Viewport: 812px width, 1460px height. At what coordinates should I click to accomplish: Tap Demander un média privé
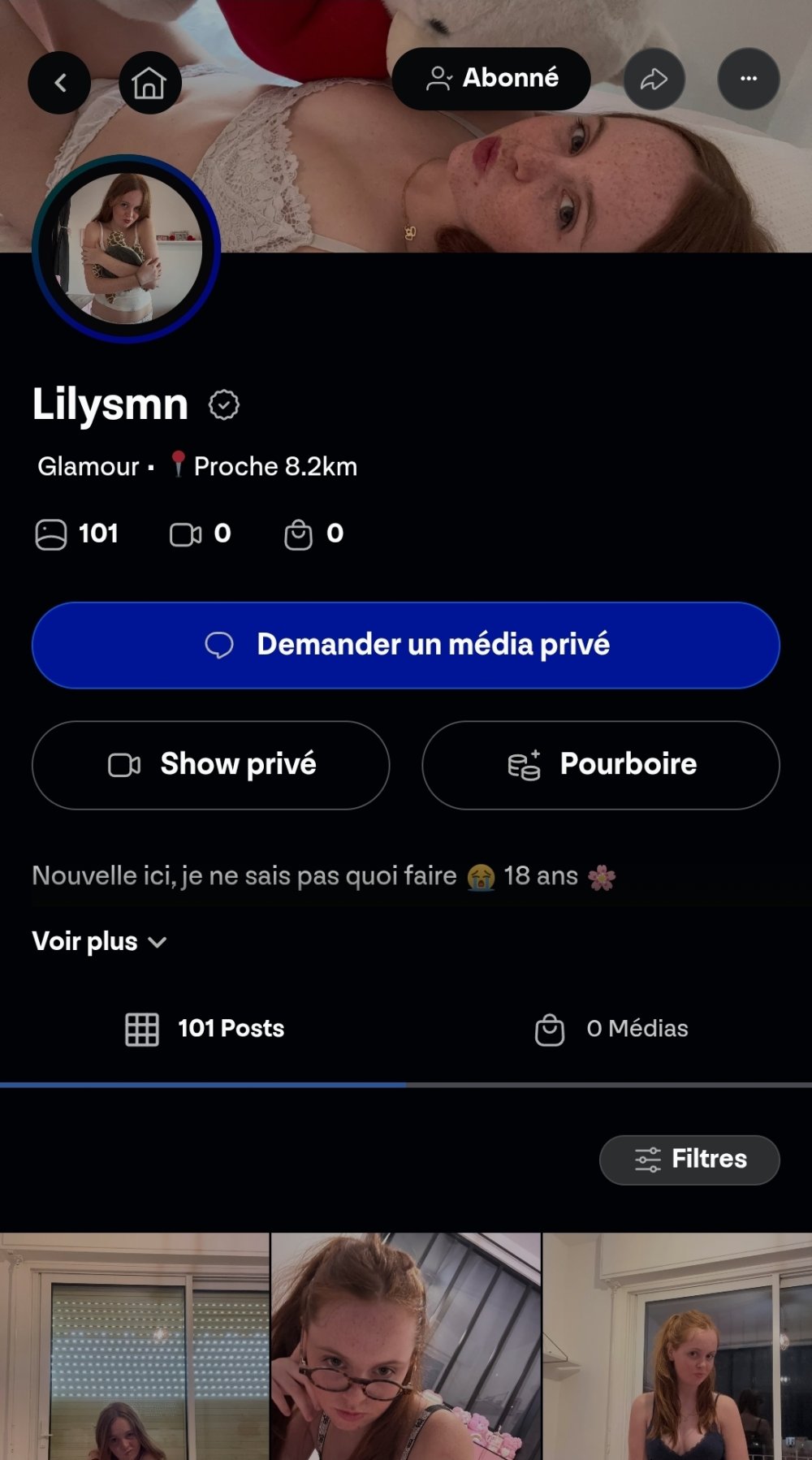pyautogui.click(x=406, y=645)
